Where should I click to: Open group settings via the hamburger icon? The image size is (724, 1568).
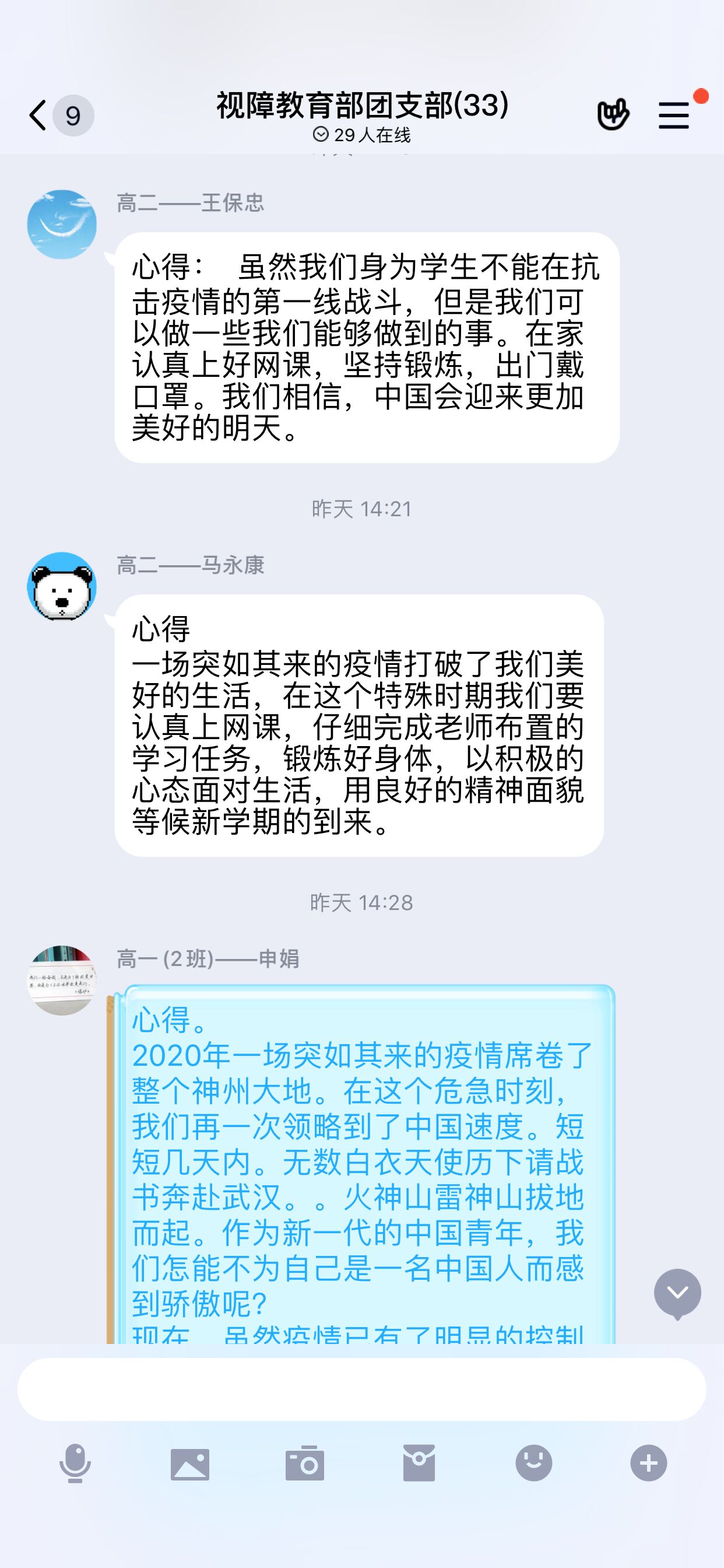673,116
